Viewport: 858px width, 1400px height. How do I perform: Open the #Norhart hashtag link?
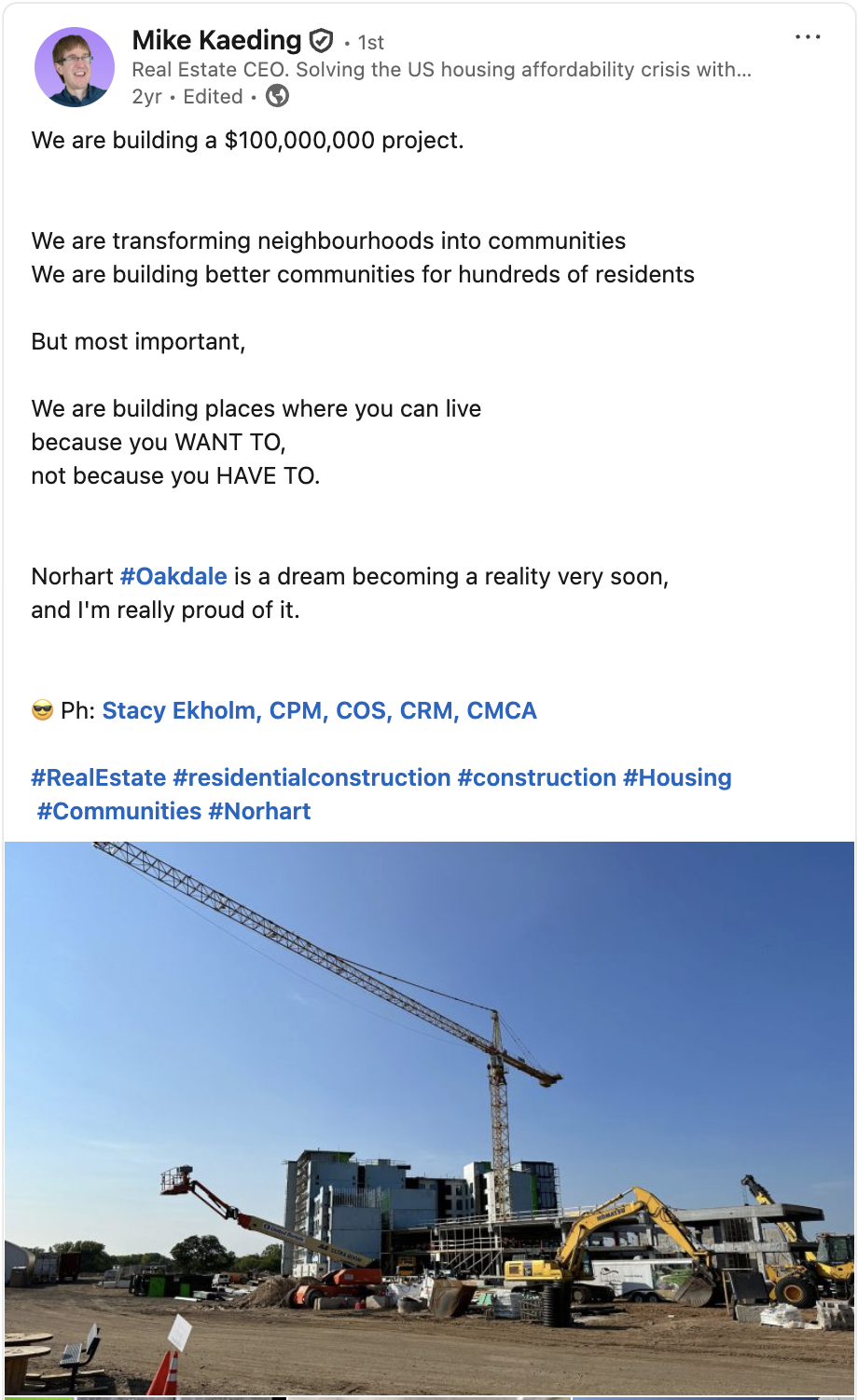pyautogui.click(x=259, y=811)
